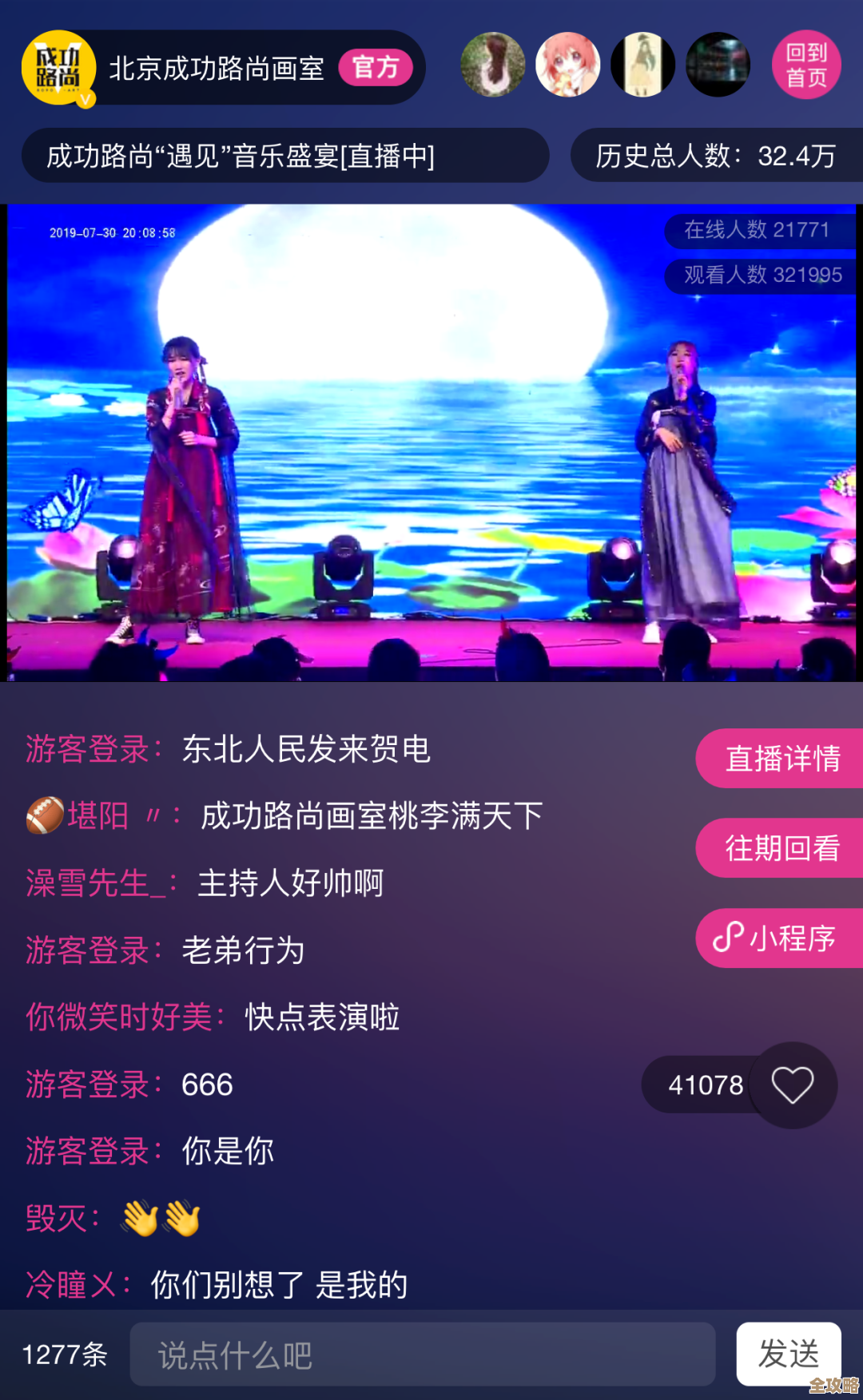This screenshot has width=863, height=1400.
Task: Click the 在线人数 21771 overlay
Action: click(759, 229)
